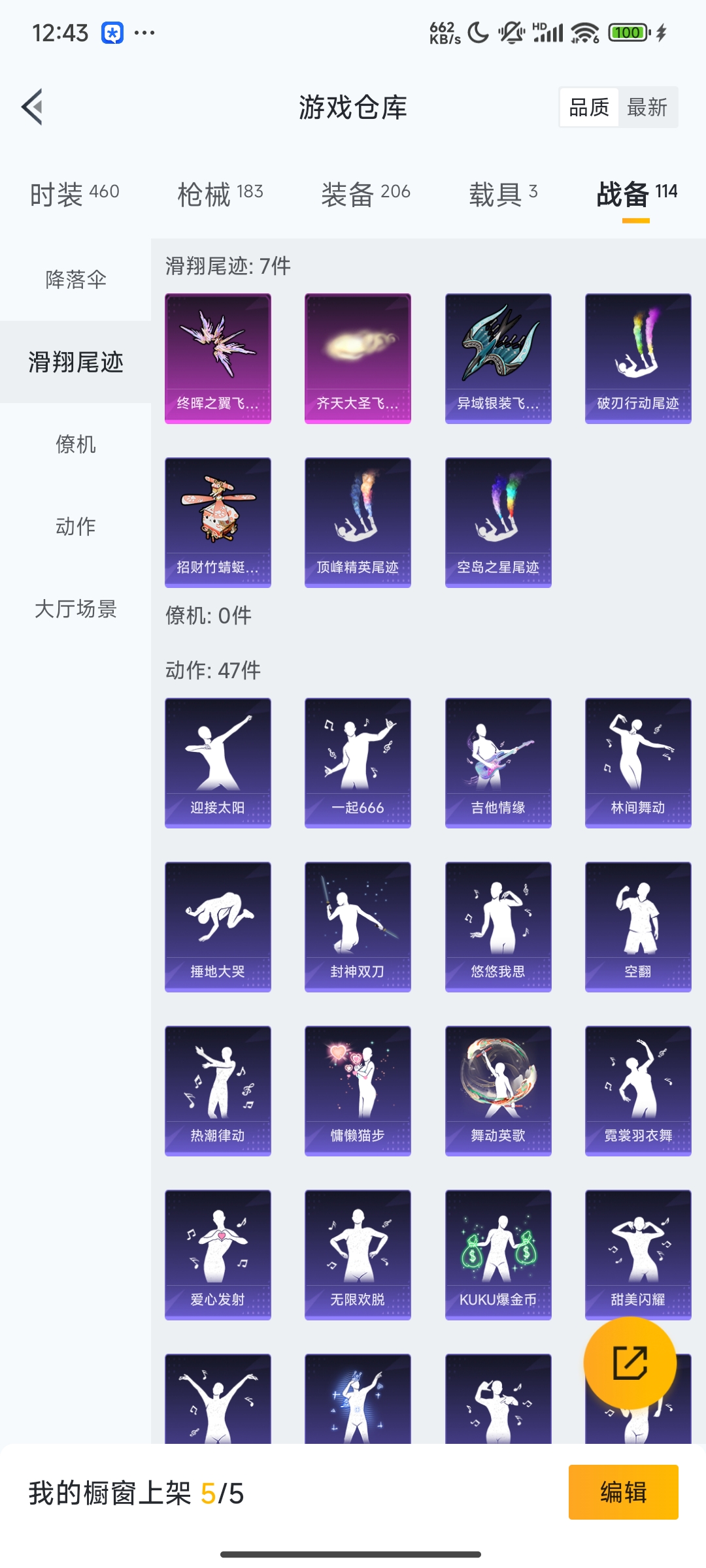This screenshot has width=706, height=1568.
Task: View the KUKU爆金币 emote
Action: pyautogui.click(x=498, y=1255)
